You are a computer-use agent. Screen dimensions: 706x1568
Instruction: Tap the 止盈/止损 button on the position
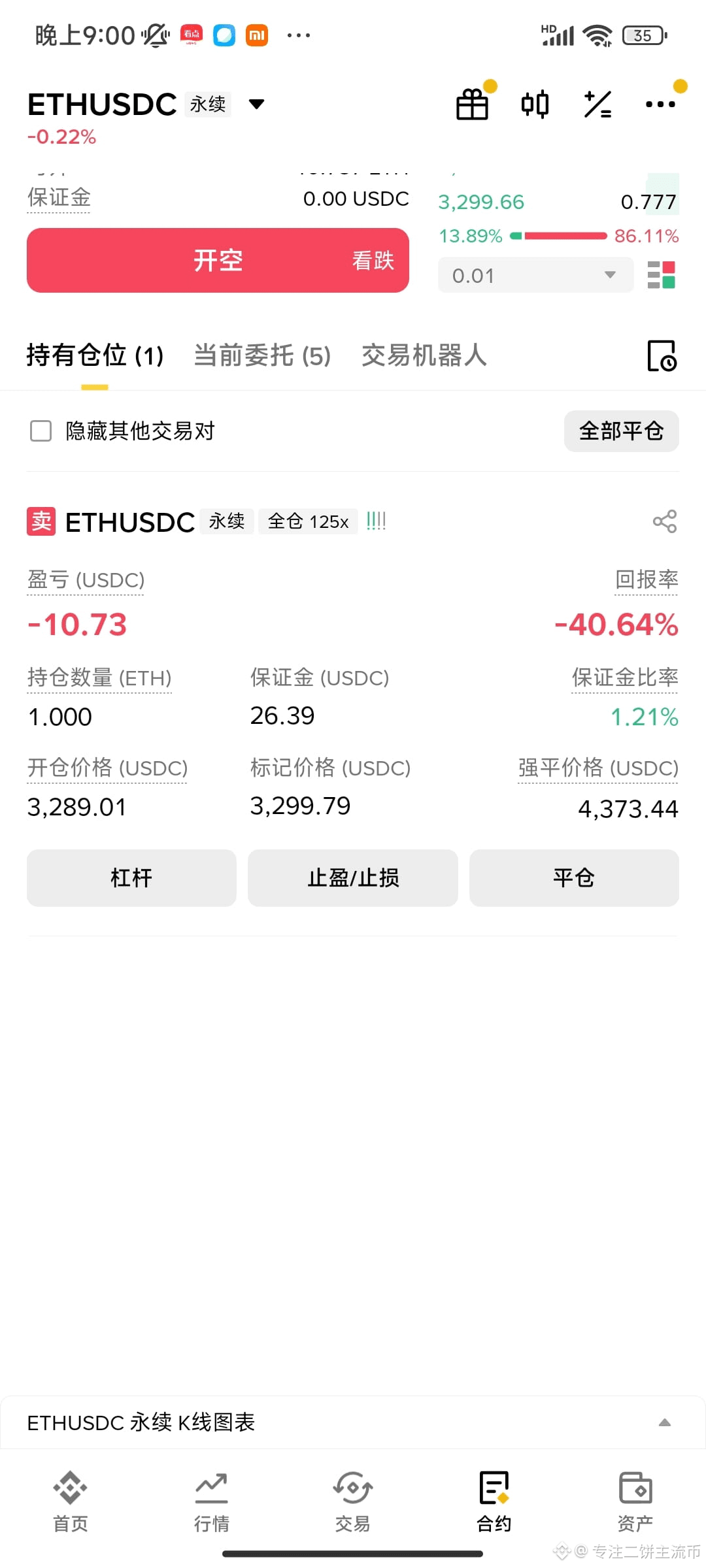[352, 878]
